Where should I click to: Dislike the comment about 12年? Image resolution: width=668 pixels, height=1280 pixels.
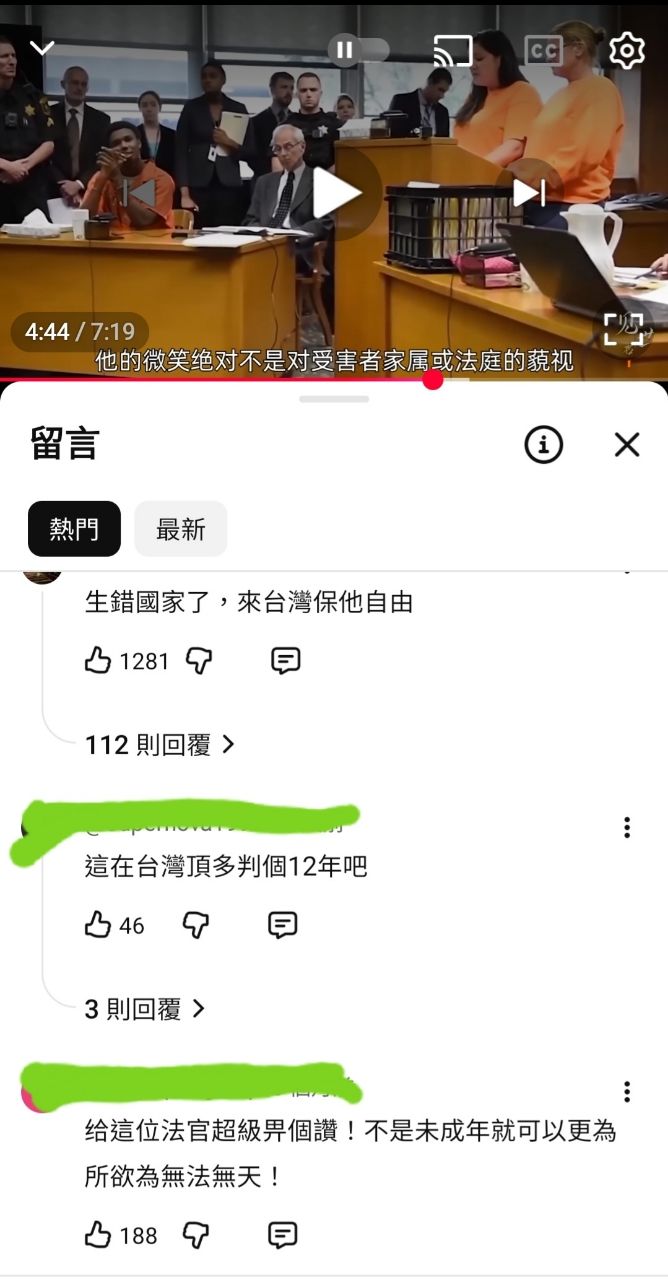tap(196, 925)
